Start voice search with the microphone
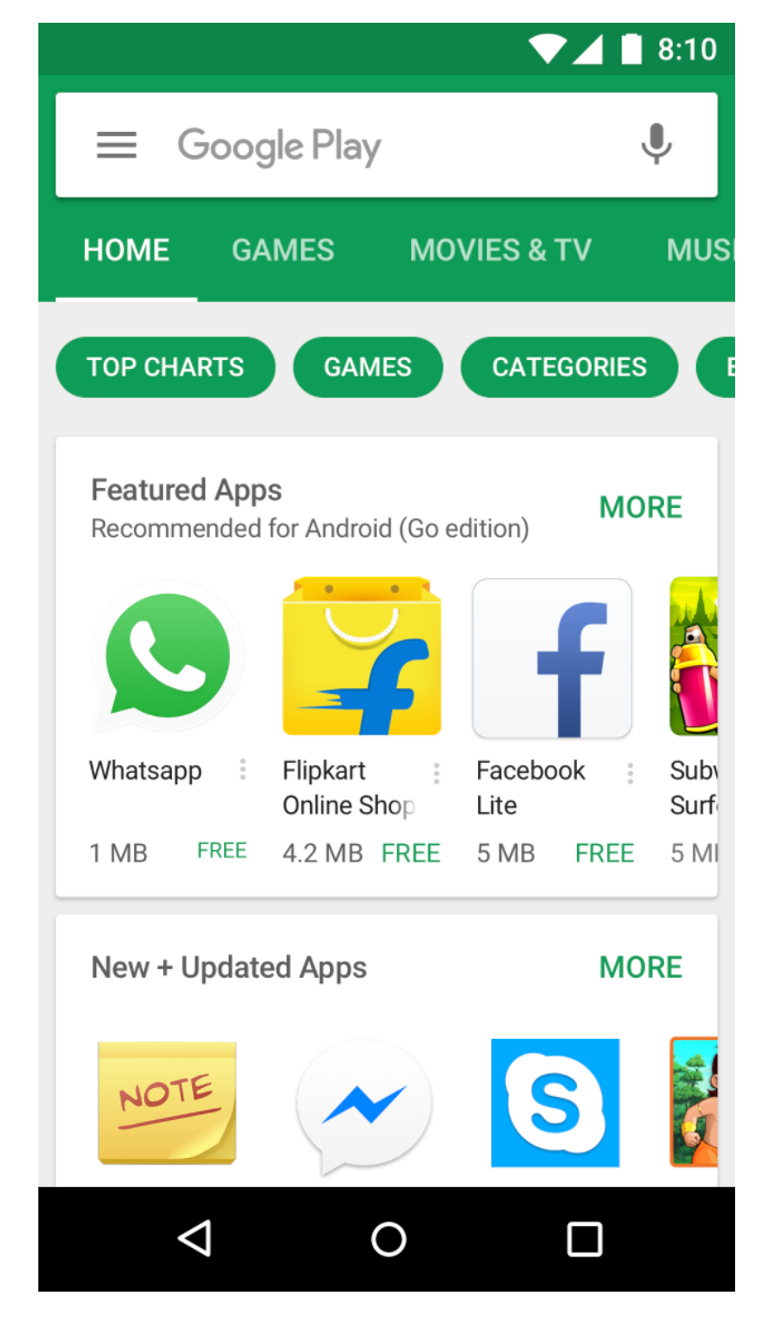This screenshot has width=768, height=1338. click(x=656, y=146)
